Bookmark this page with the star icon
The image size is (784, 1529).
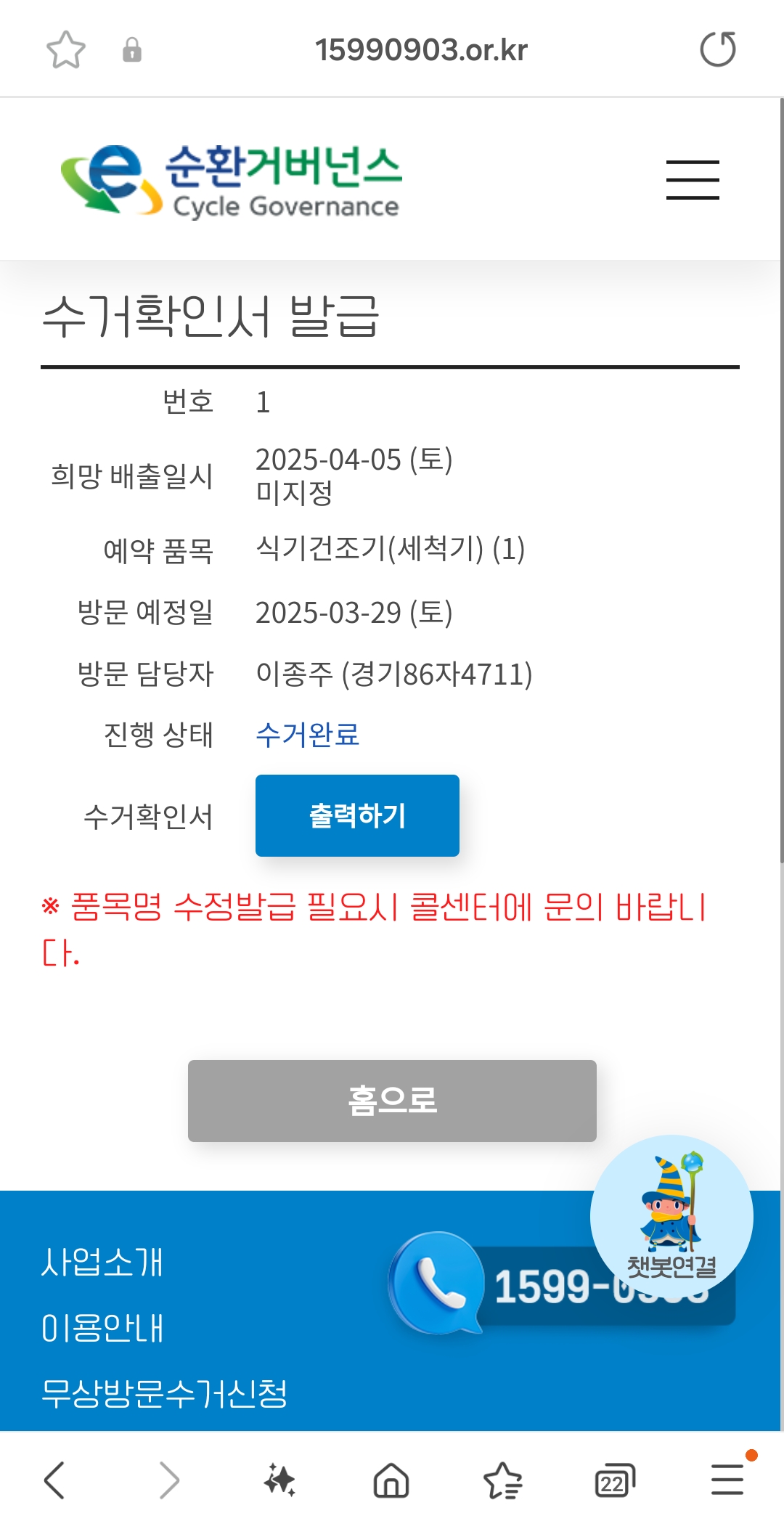click(x=65, y=49)
